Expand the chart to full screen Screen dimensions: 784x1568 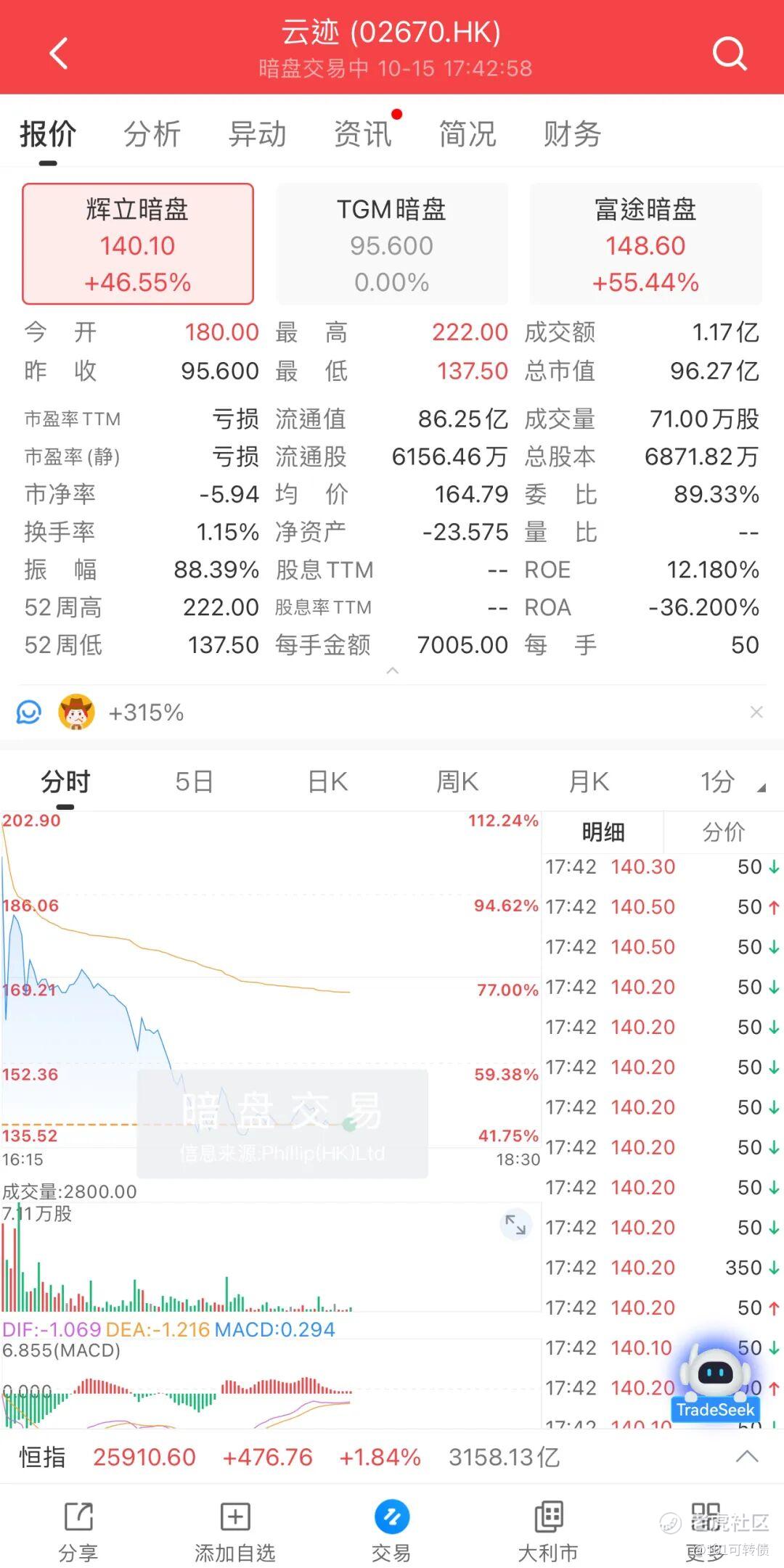coord(515,1225)
